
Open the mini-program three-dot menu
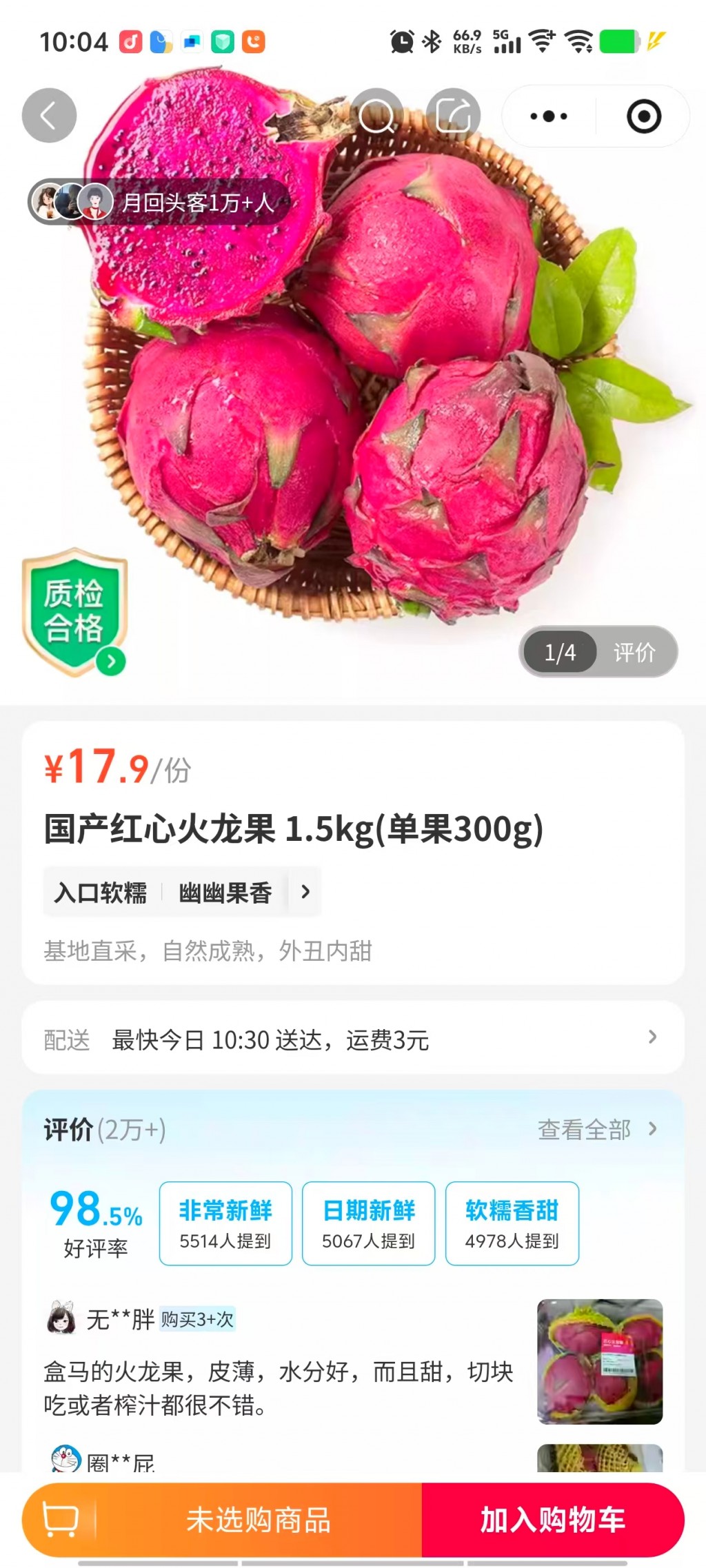(549, 116)
